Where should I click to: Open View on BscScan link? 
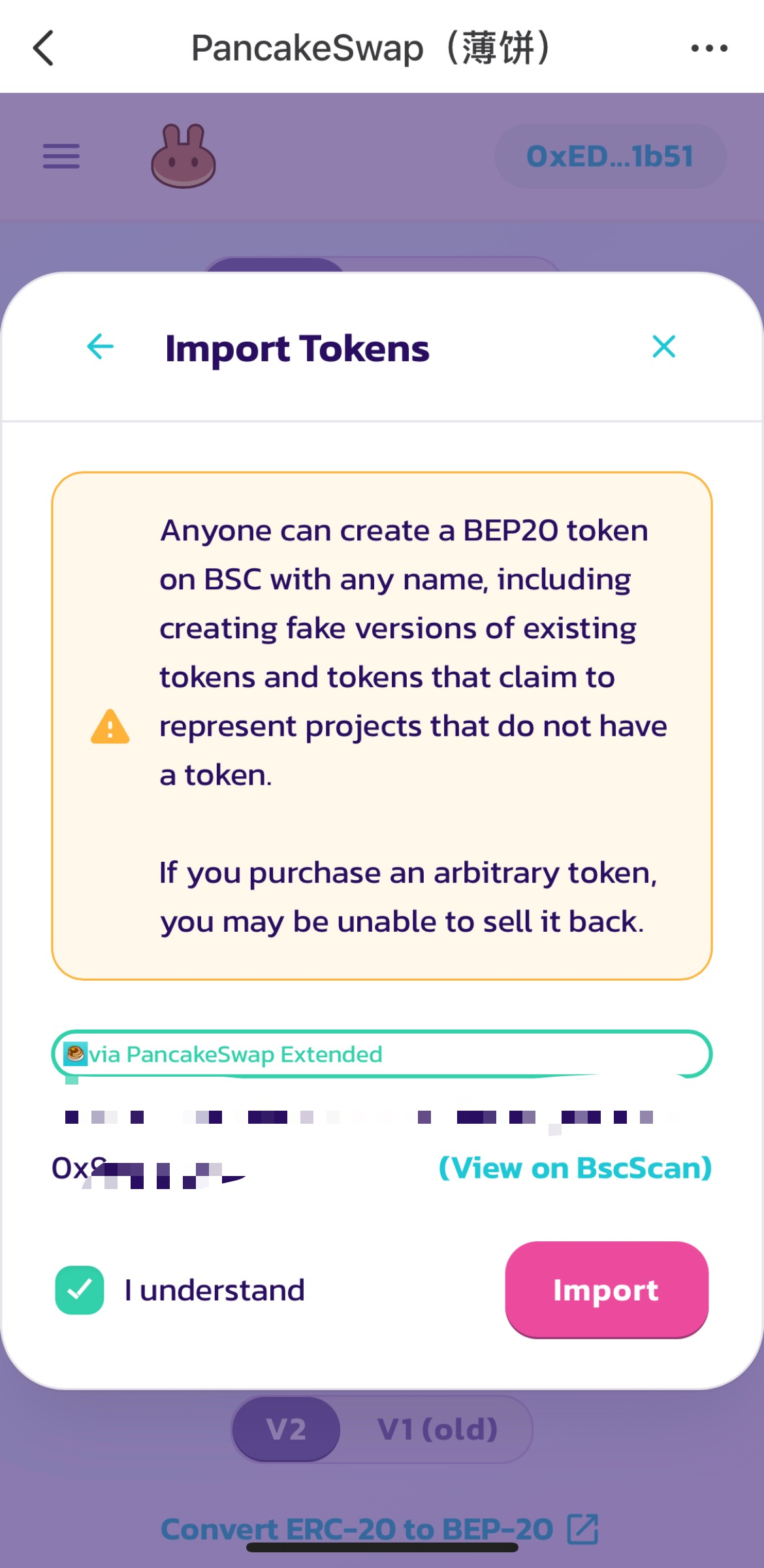575,1168
